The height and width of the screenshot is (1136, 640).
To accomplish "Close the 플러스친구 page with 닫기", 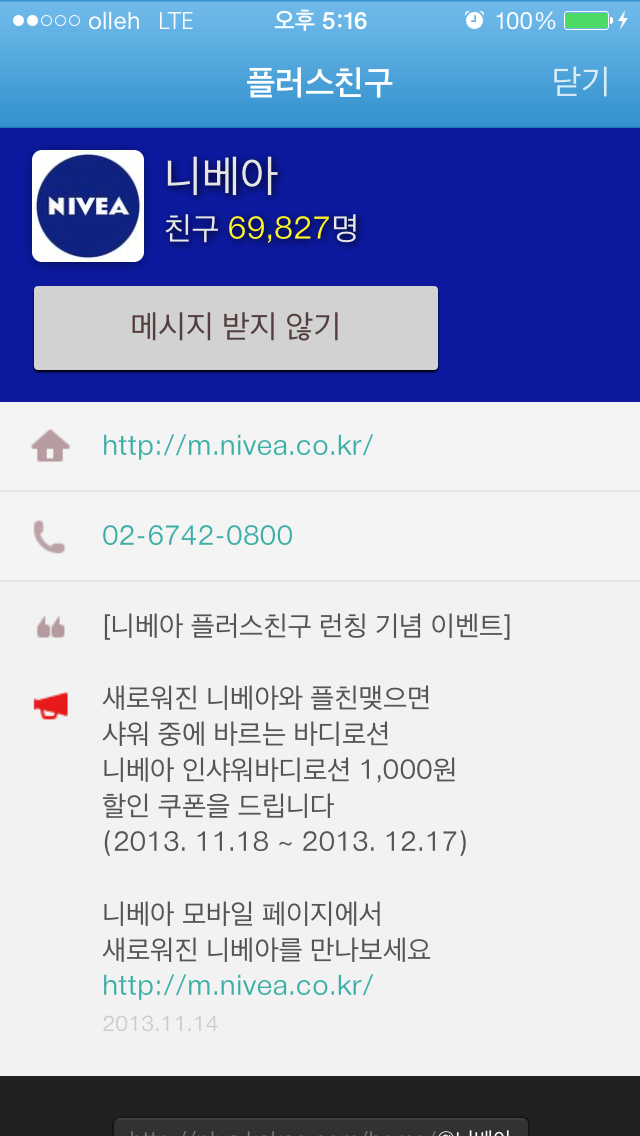I will (580, 82).
